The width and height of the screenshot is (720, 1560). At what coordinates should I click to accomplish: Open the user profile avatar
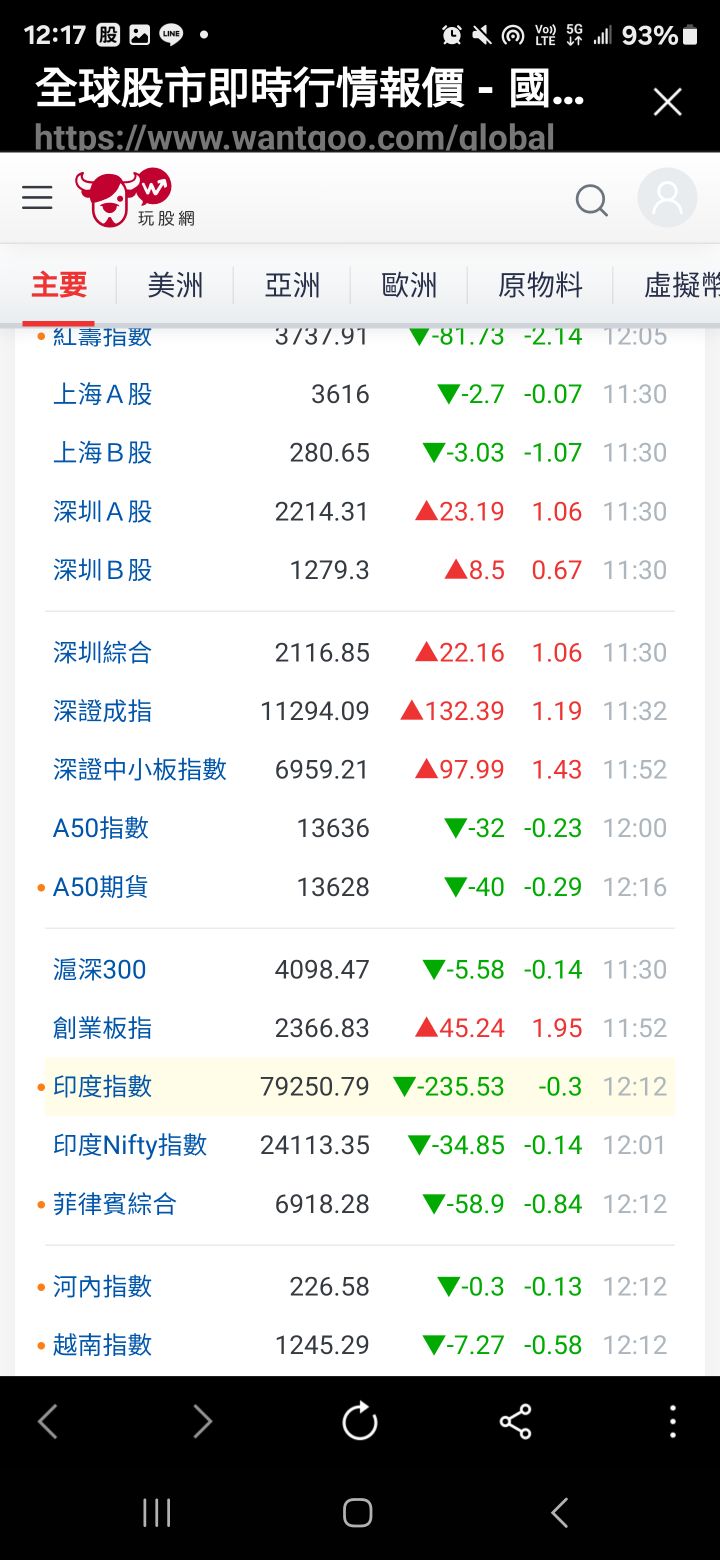(667, 198)
